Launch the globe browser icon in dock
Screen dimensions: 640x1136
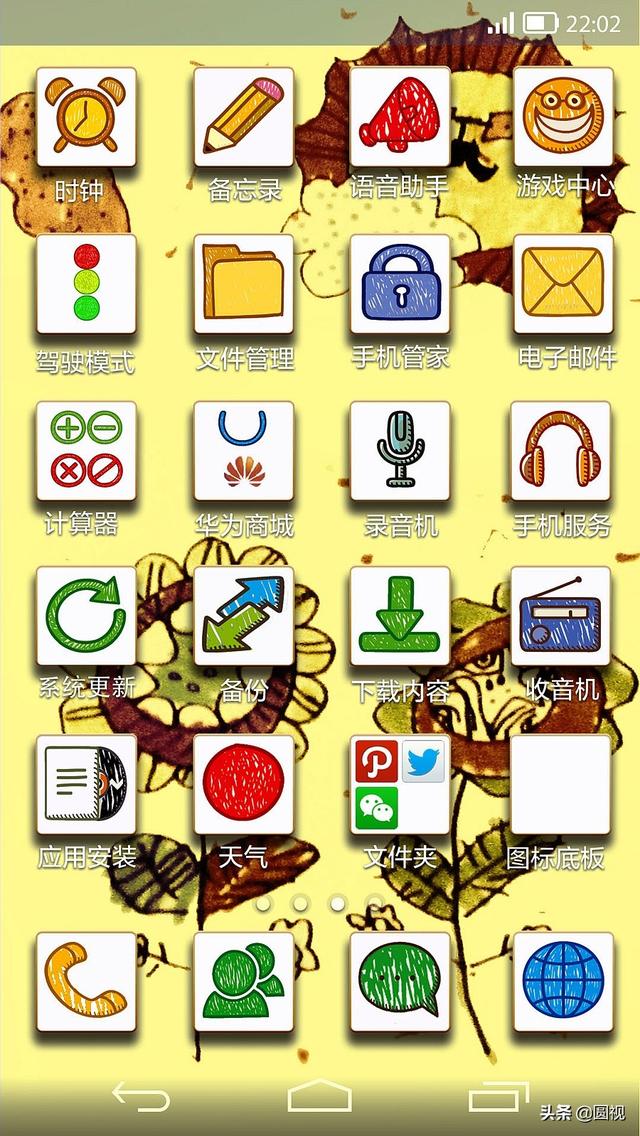[x=563, y=982]
